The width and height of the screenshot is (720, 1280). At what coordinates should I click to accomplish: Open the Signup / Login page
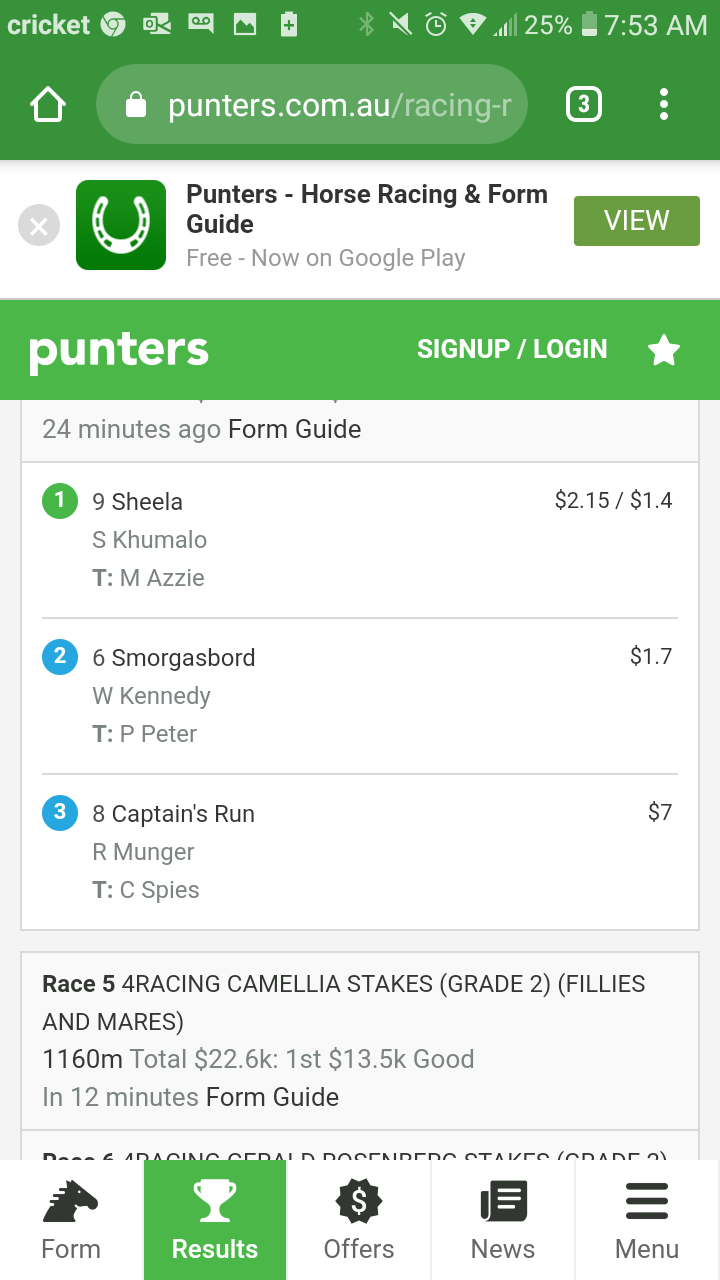click(x=512, y=349)
